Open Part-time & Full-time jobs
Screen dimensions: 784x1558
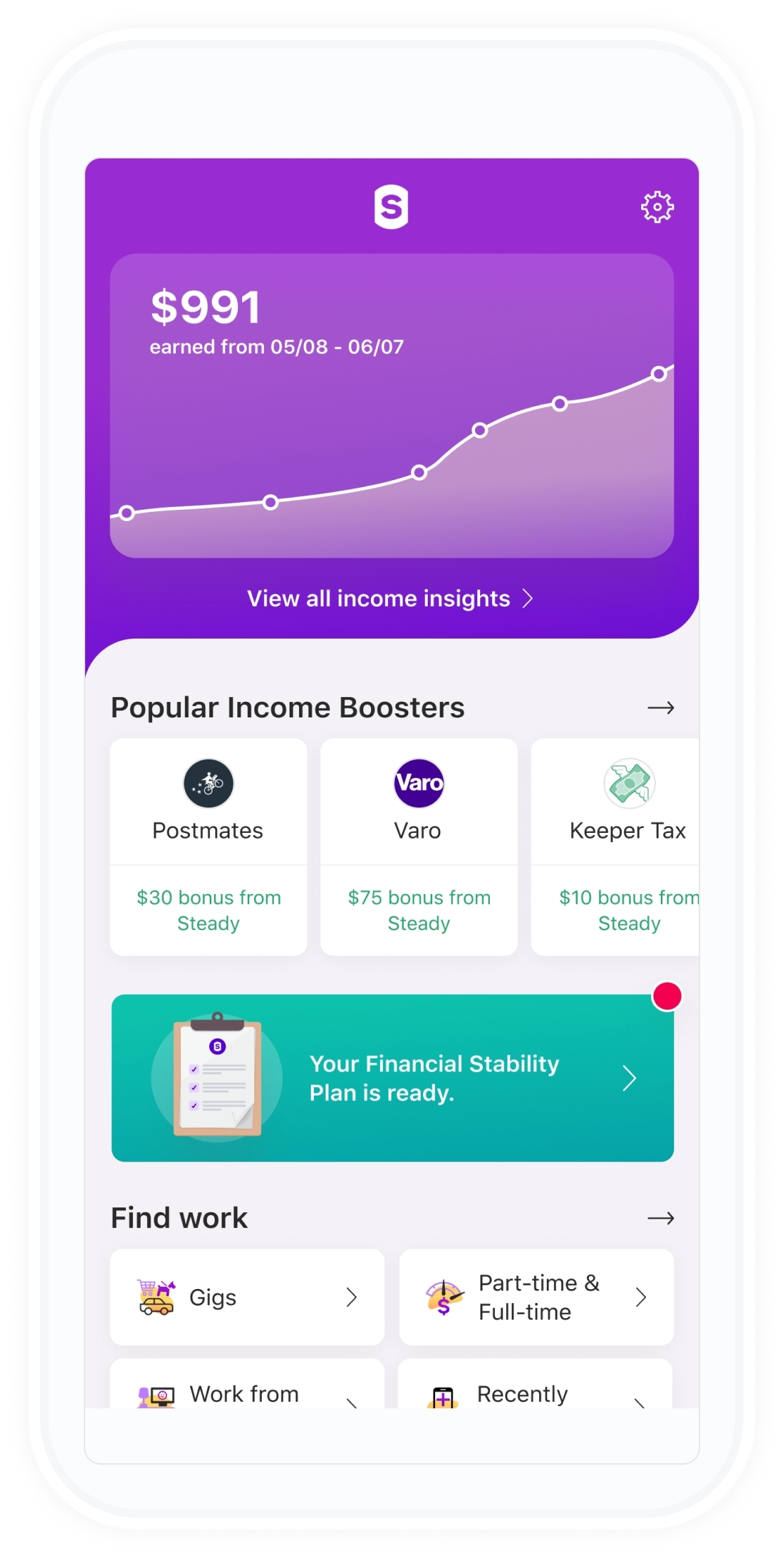point(536,1297)
